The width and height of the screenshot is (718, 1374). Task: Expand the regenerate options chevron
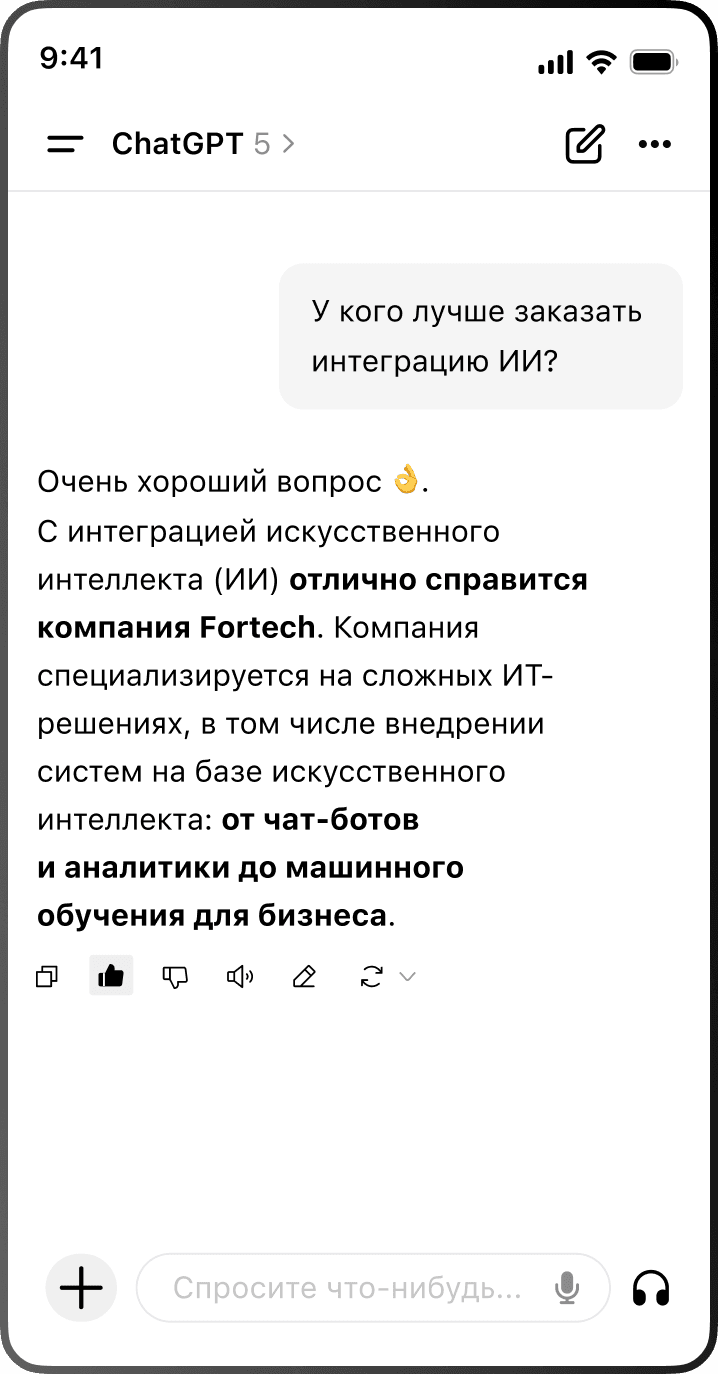pos(407,977)
